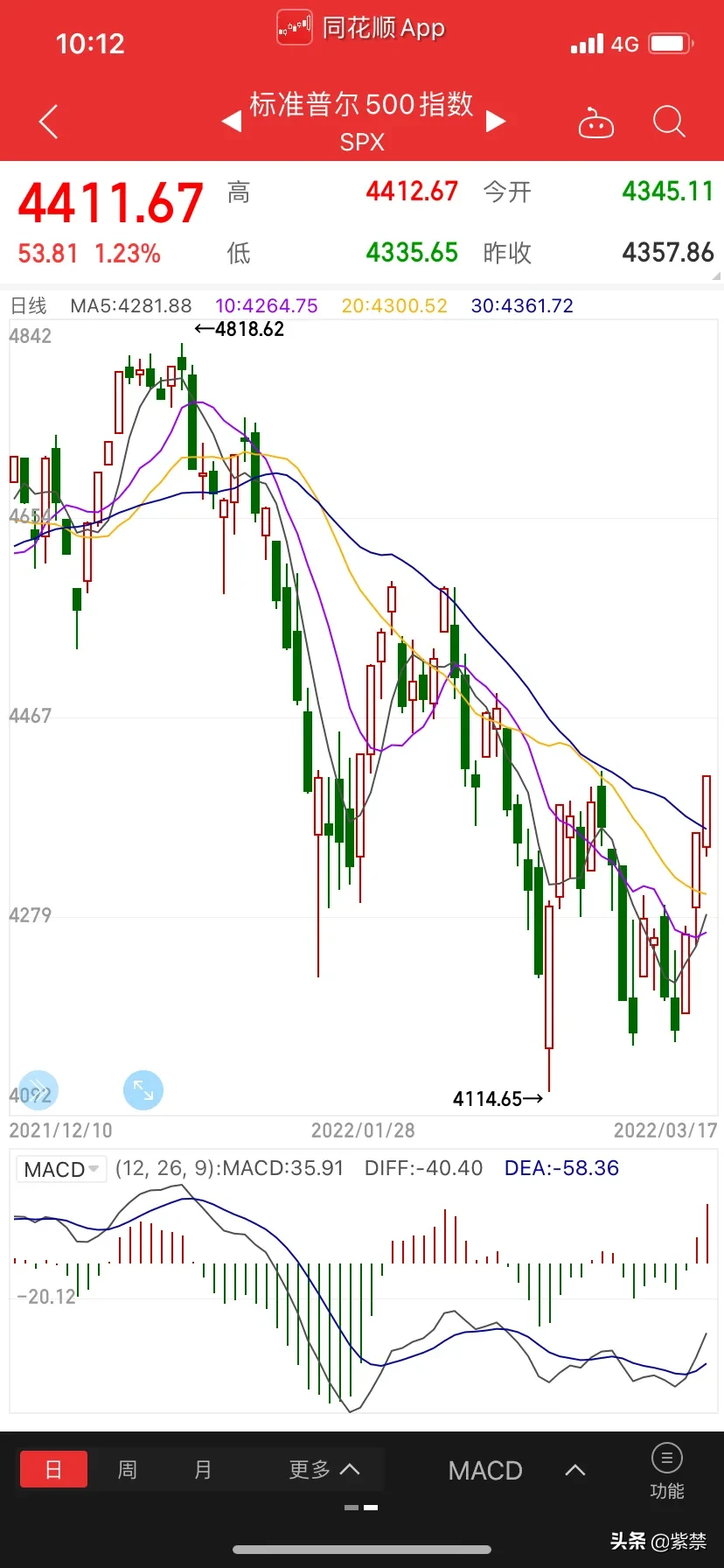Switch to the previous stock index
The image size is (724, 1568).
click(x=232, y=121)
